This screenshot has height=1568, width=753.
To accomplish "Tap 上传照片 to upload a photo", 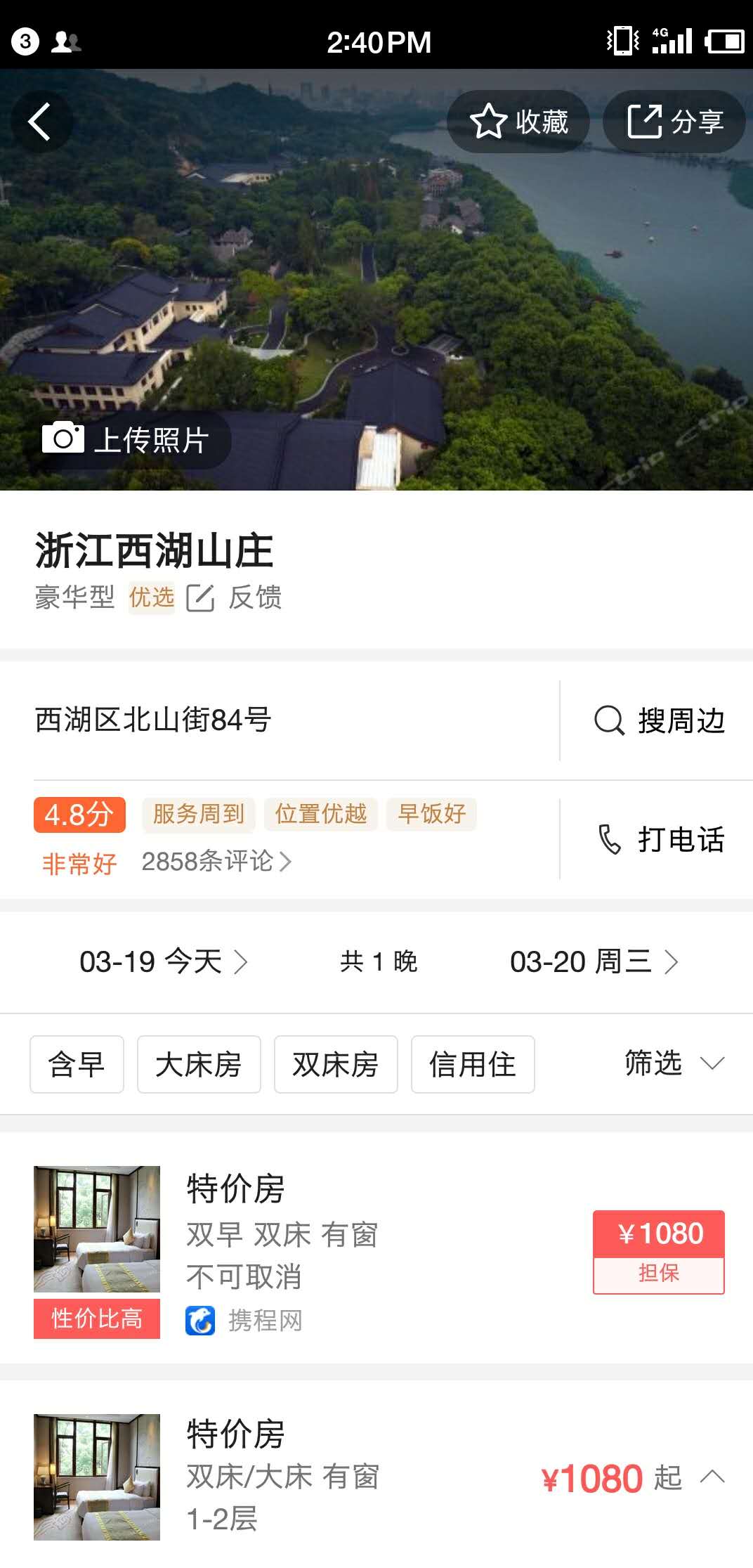I will [x=126, y=440].
